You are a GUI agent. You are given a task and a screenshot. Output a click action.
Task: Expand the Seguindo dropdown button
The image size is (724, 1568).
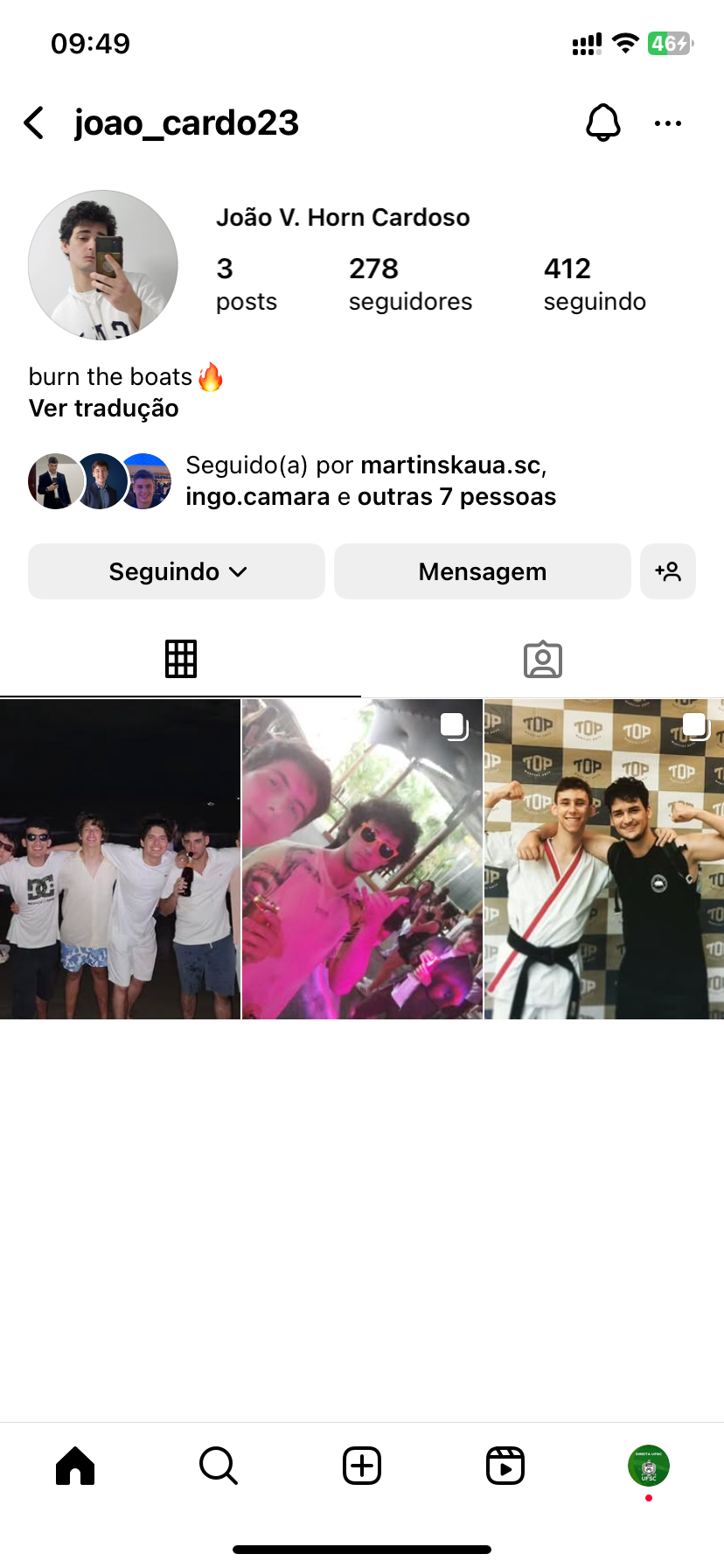tap(177, 571)
